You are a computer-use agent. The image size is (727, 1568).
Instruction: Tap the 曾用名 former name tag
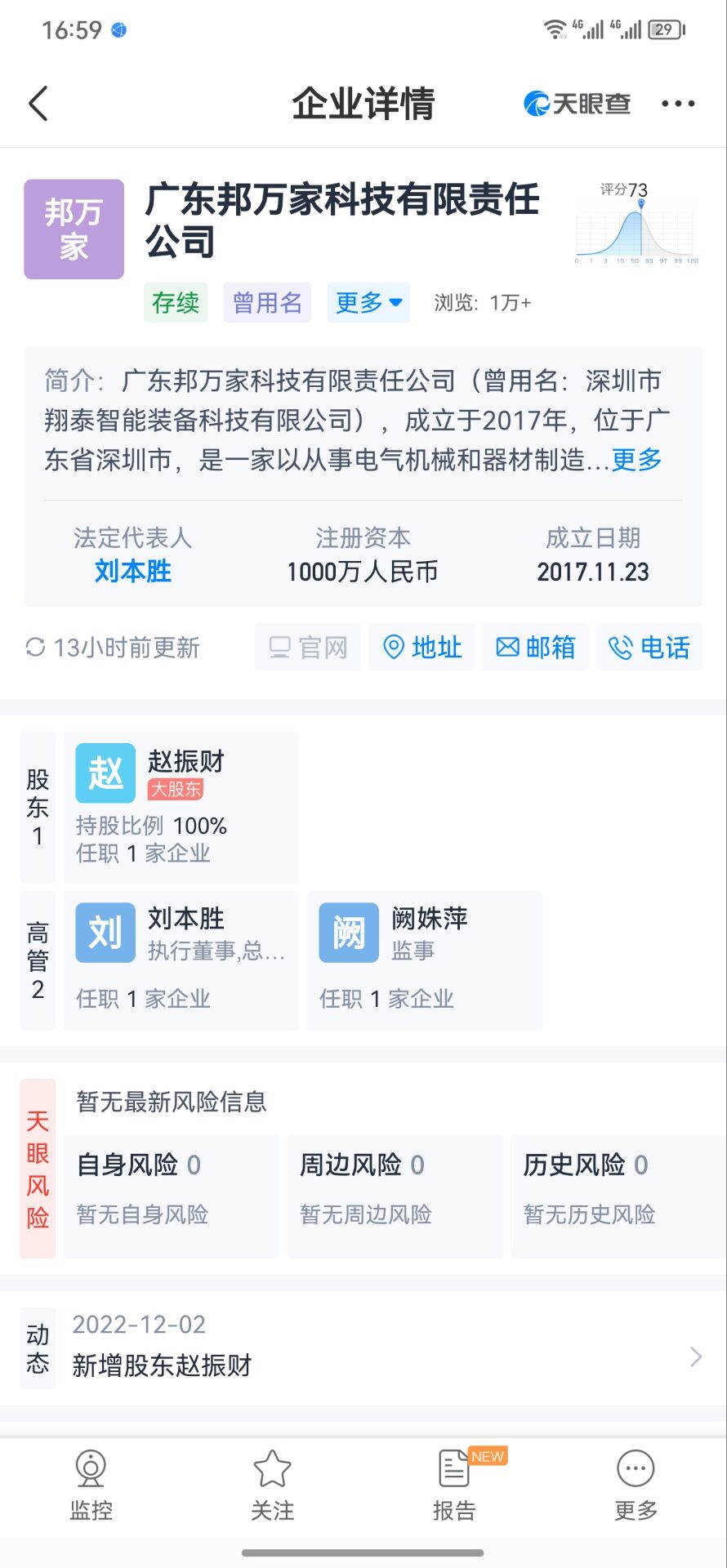(267, 303)
